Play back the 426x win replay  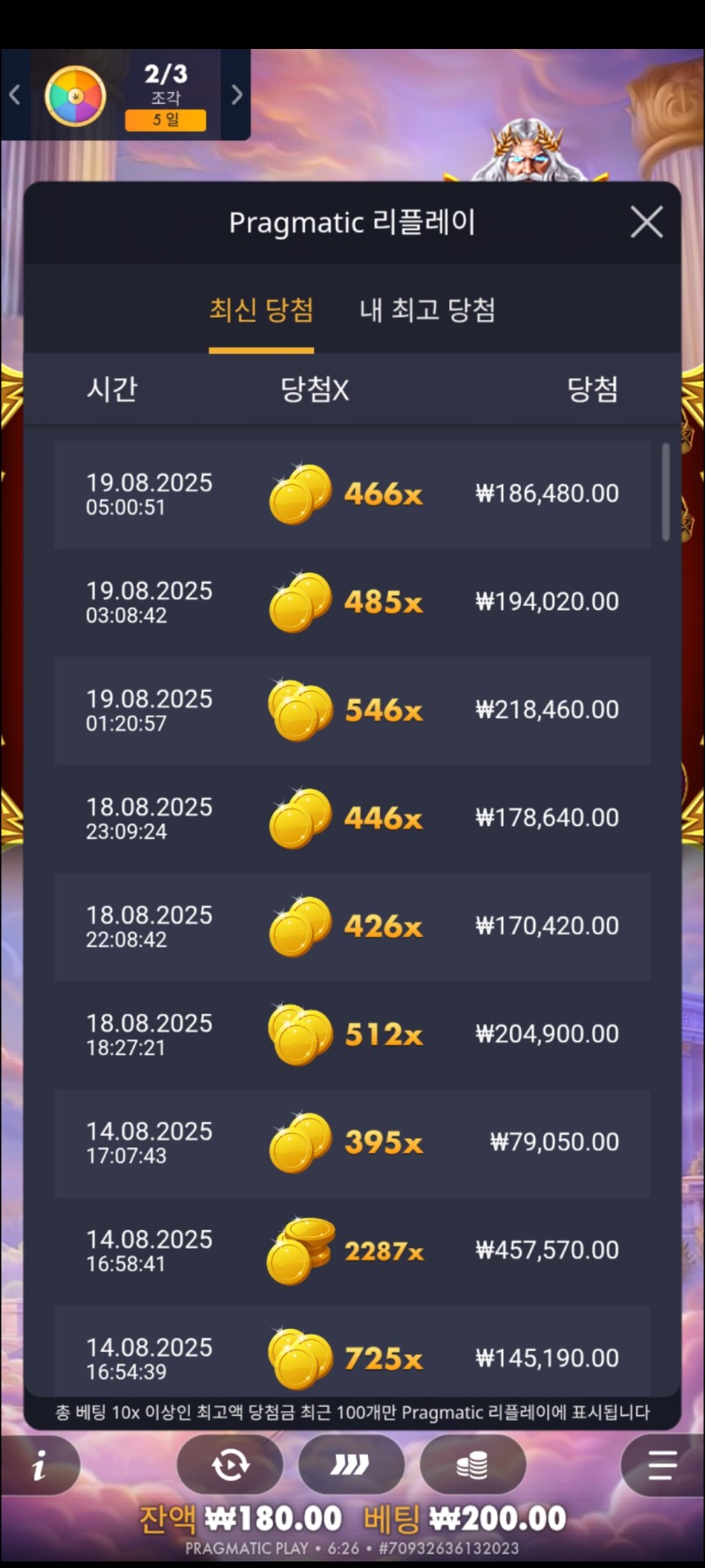click(x=352, y=927)
